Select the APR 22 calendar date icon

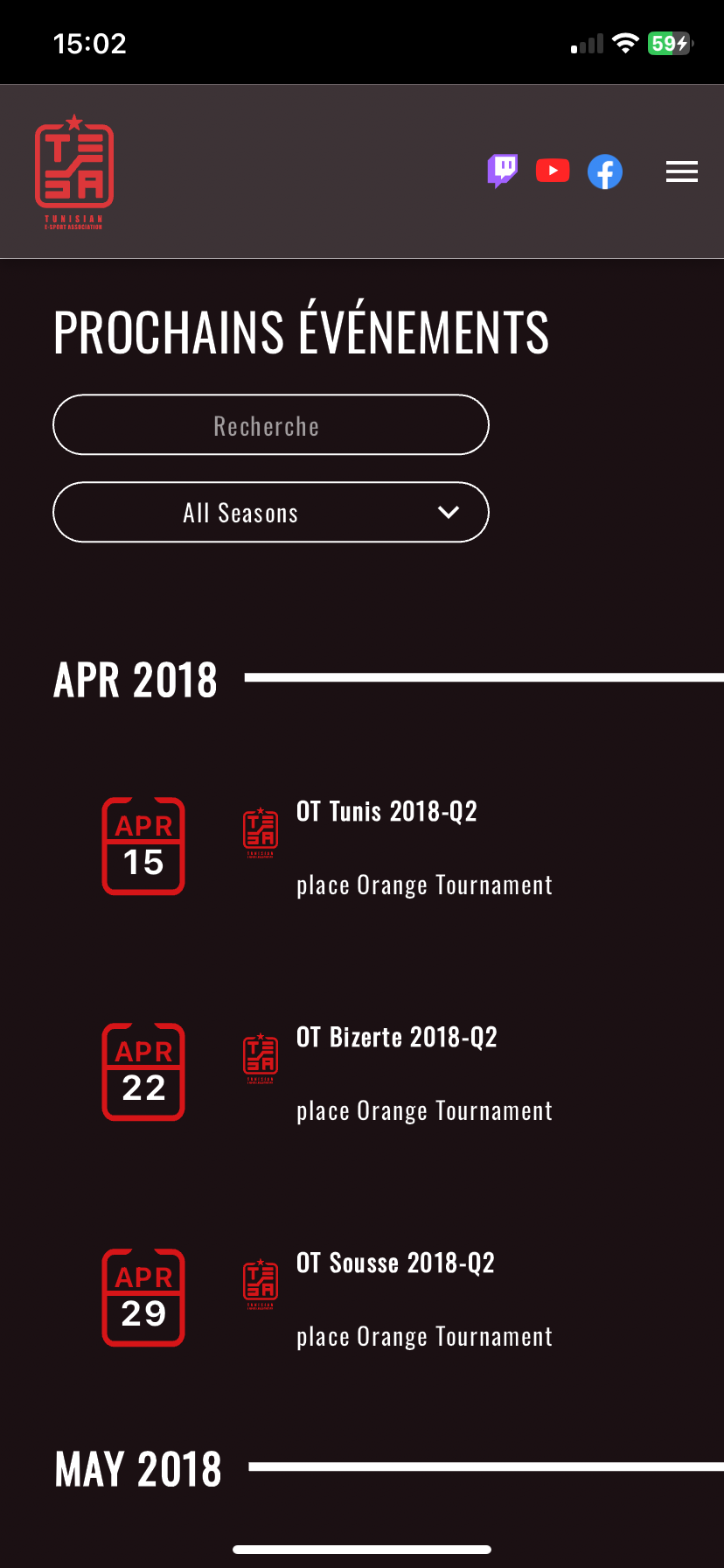pyautogui.click(x=143, y=1072)
